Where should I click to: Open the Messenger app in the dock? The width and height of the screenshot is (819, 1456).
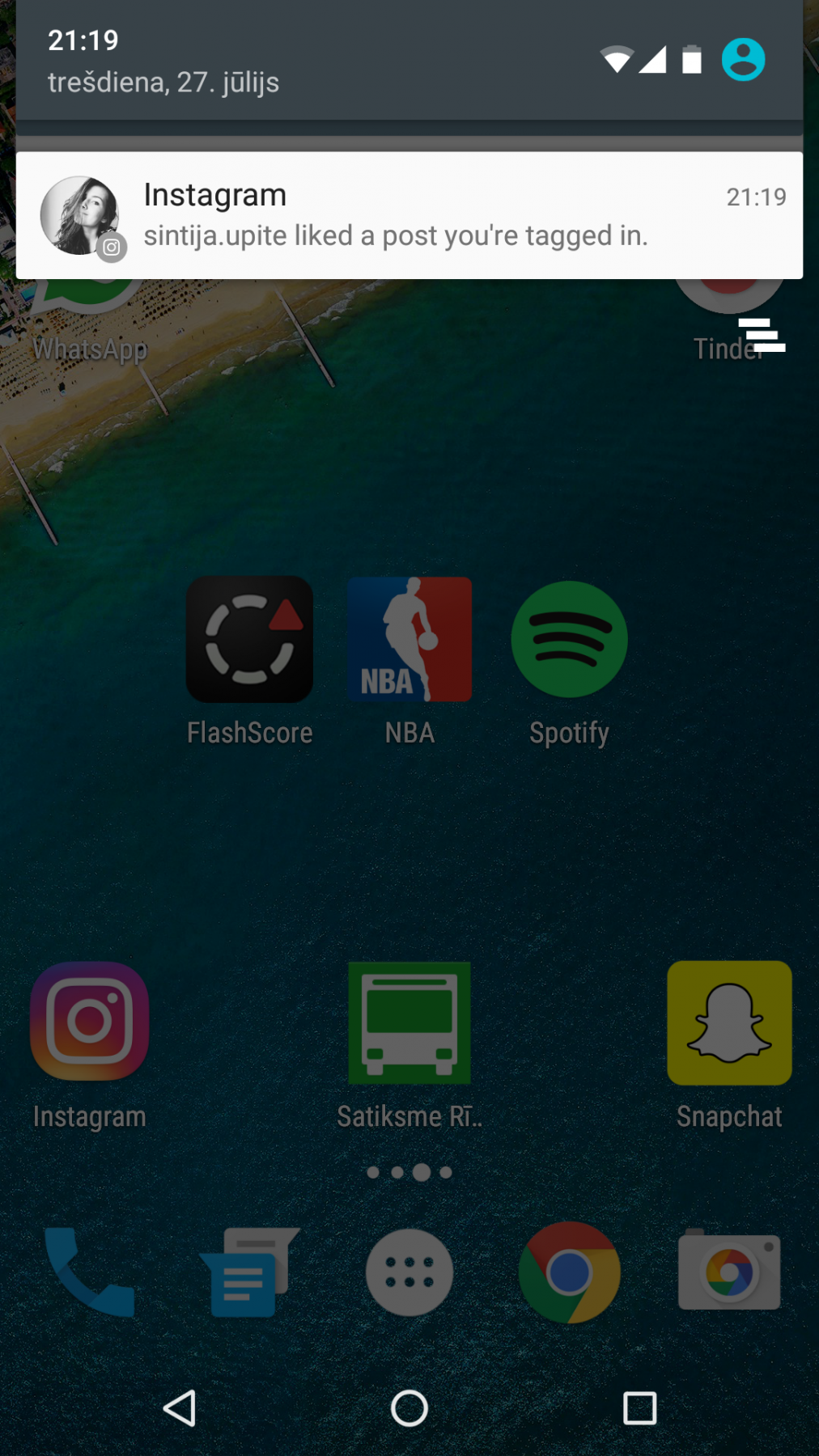point(249,1272)
